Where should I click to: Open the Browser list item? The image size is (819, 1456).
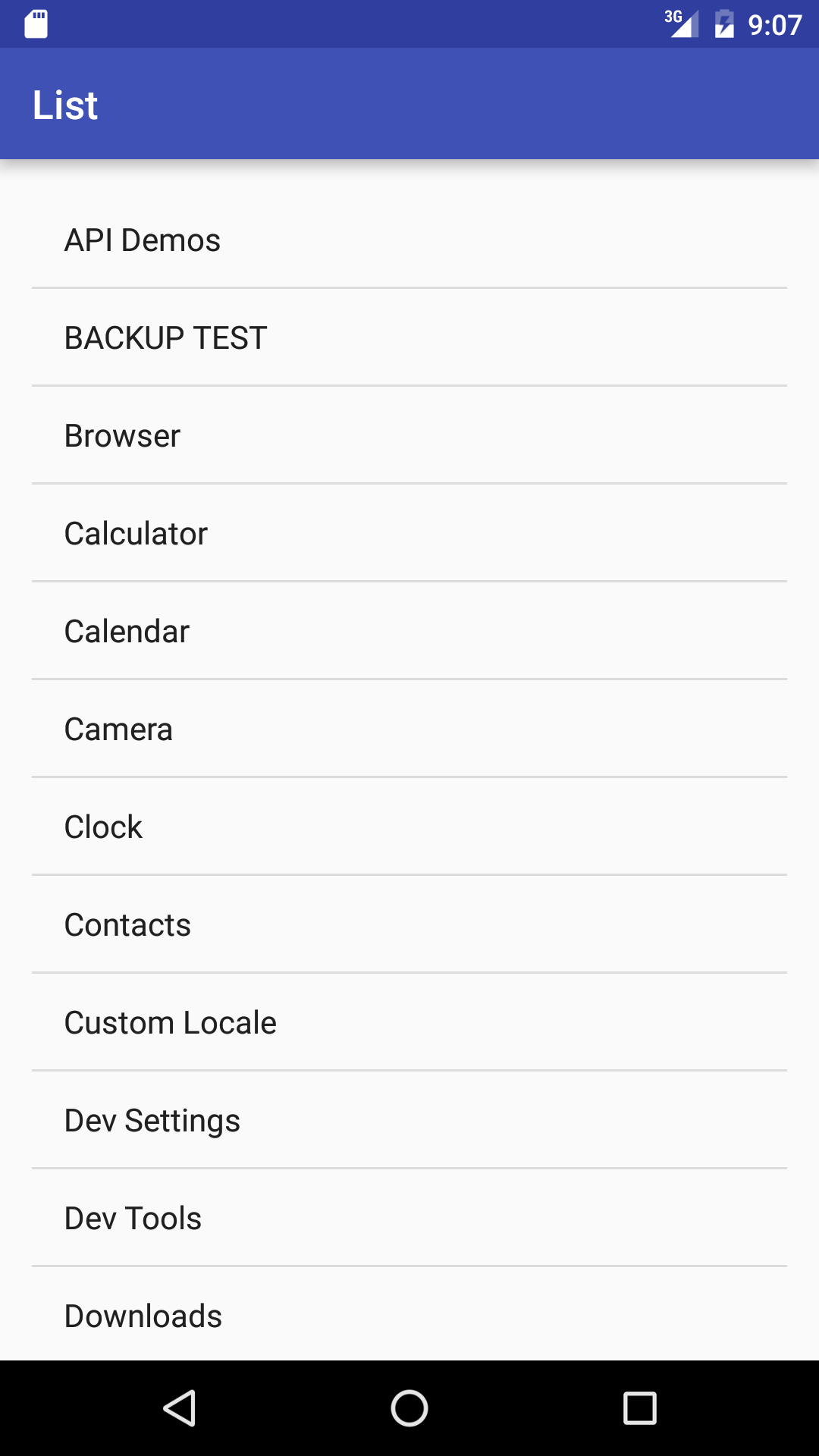[409, 435]
